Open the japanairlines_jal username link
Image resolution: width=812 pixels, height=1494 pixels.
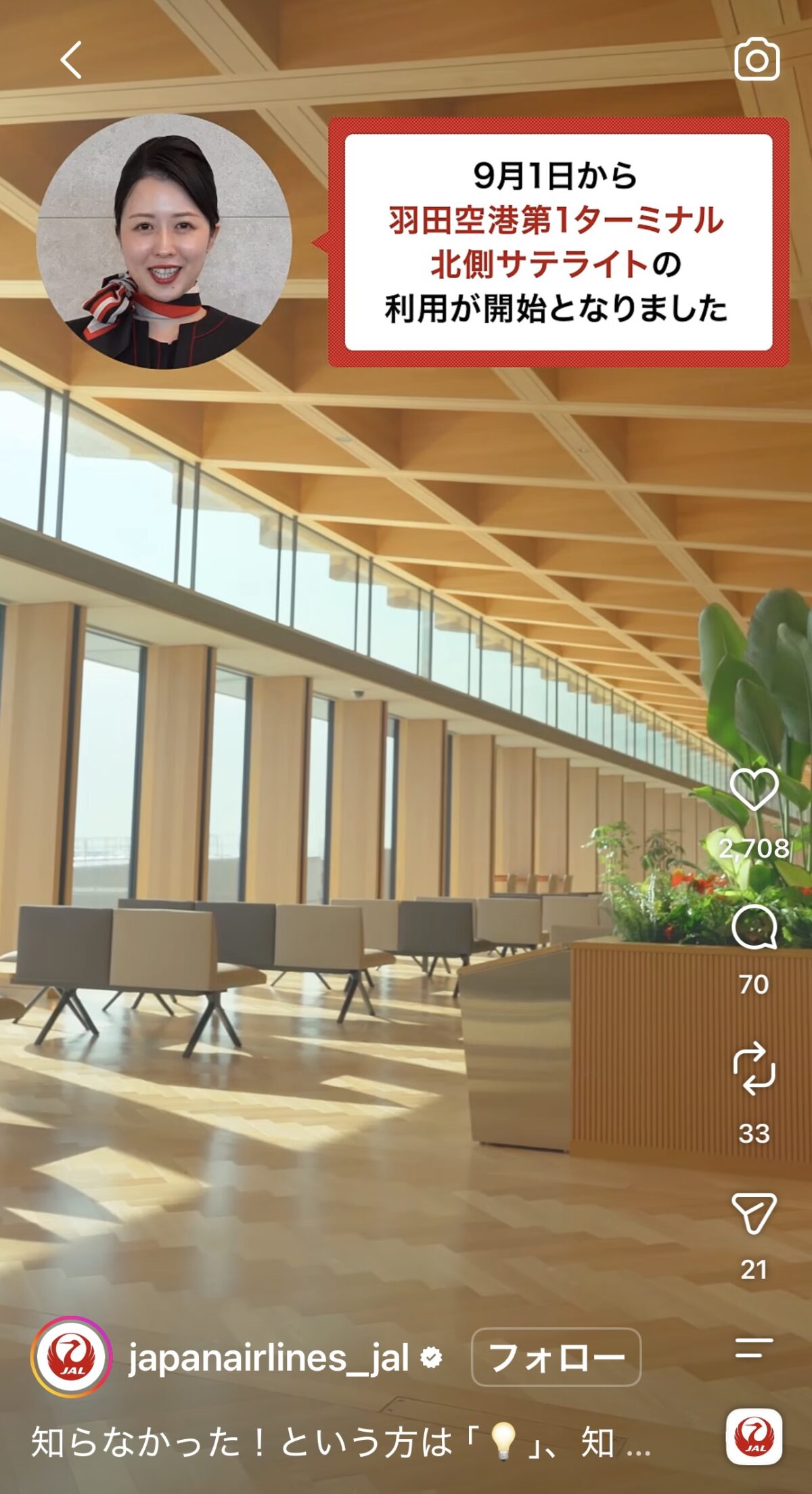pos(269,1357)
